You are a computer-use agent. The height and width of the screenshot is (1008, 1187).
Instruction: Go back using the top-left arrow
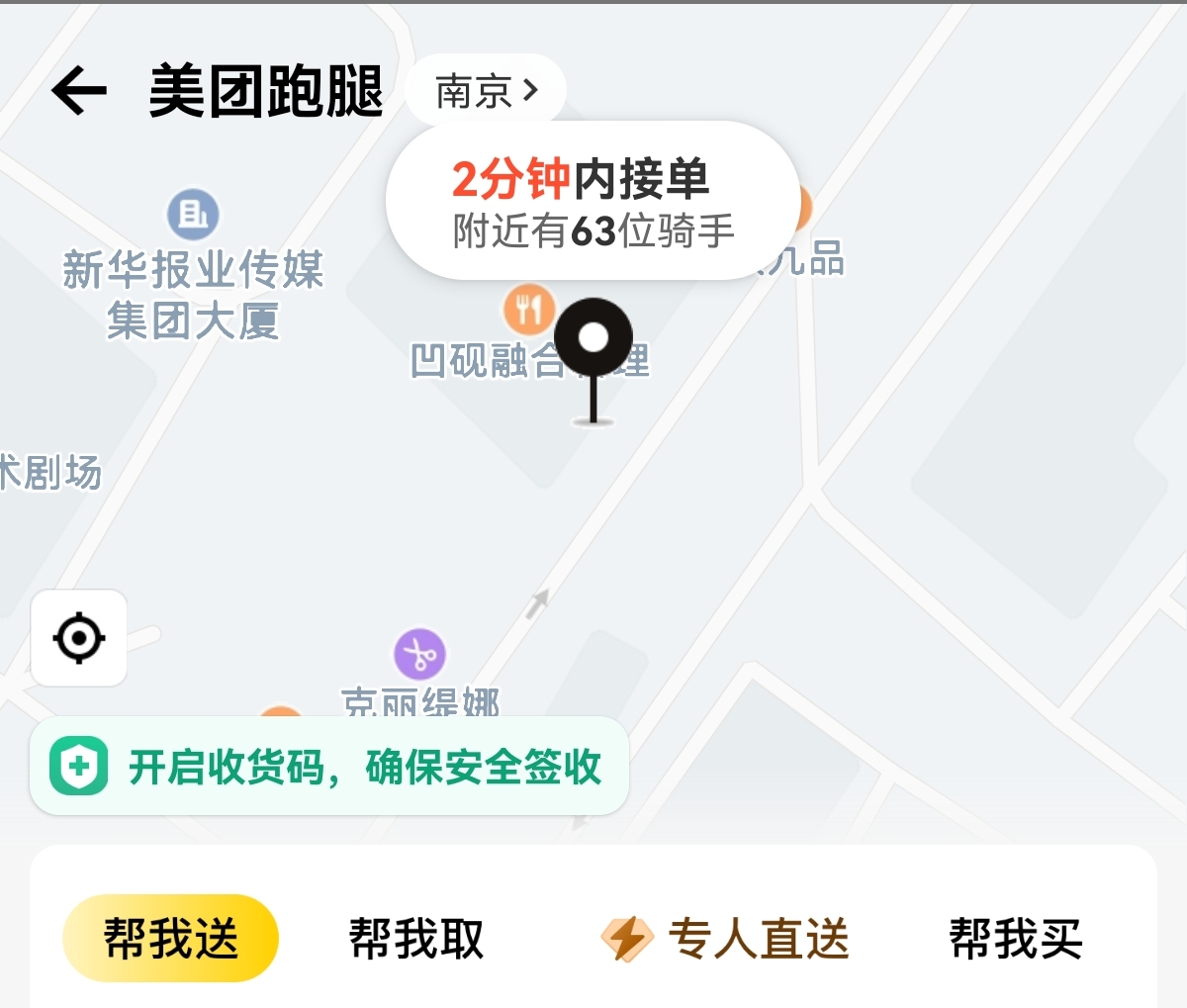(79, 91)
